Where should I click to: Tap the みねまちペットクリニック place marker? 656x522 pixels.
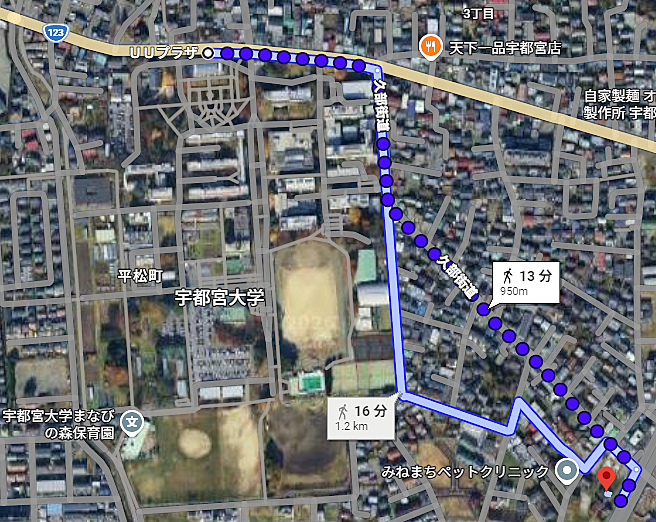click(567, 471)
